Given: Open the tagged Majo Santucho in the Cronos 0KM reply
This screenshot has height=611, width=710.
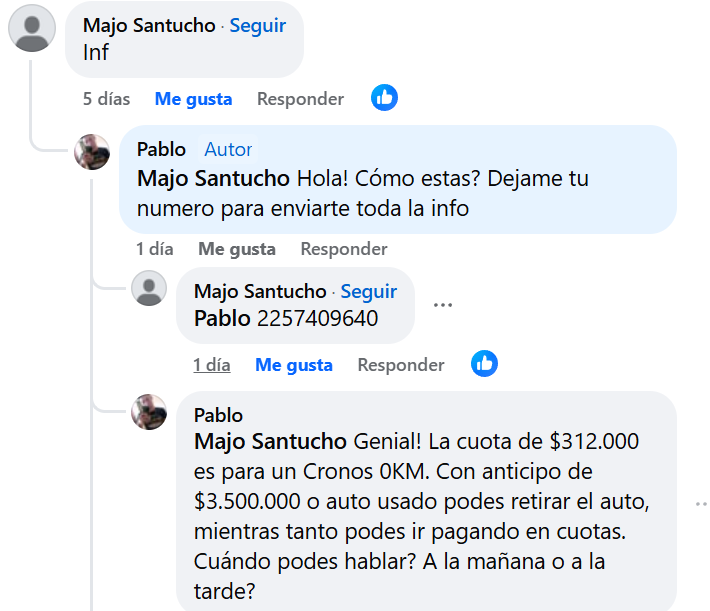Looking at the screenshot, I should (x=272, y=441).
